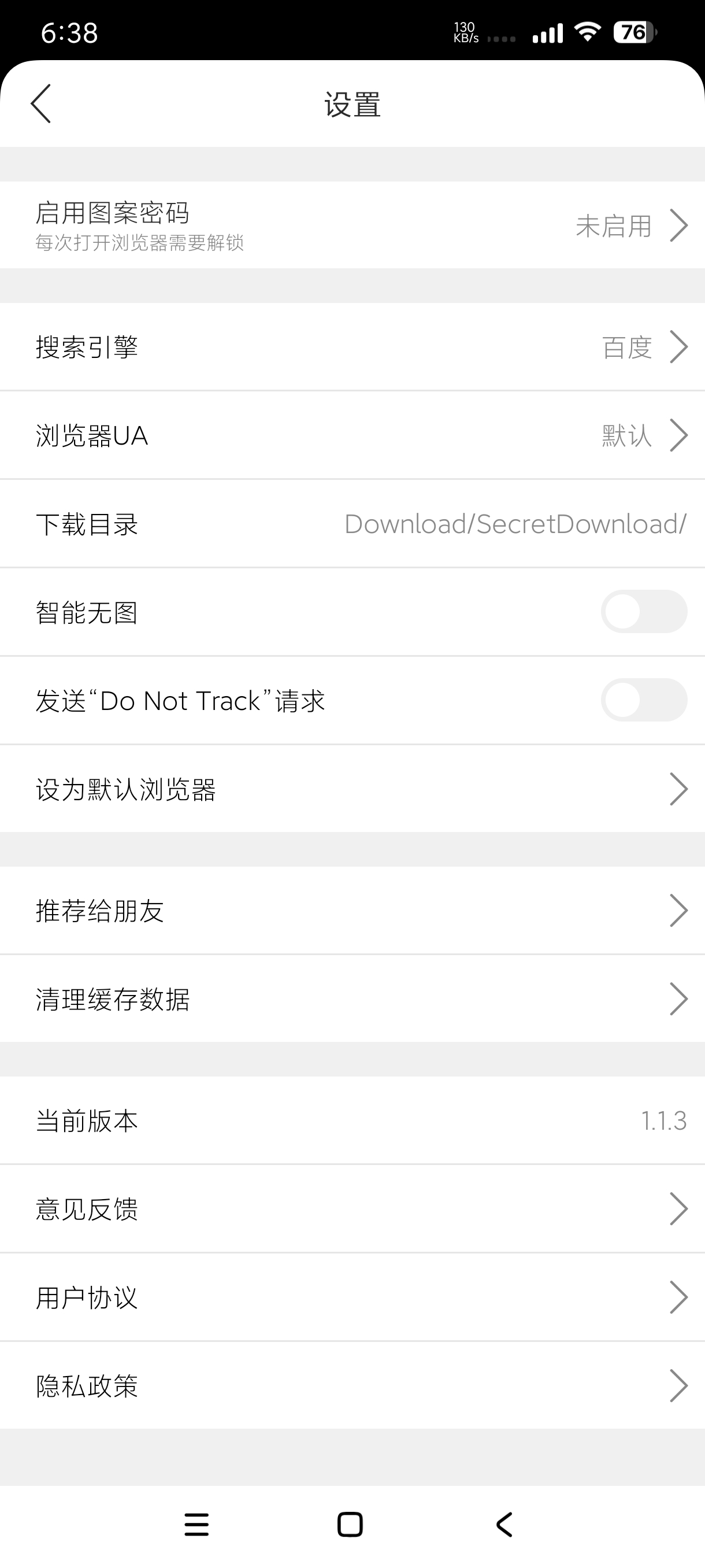View the 隐私政策 privacy policy
705x1568 pixels.
coord(352,1385)
